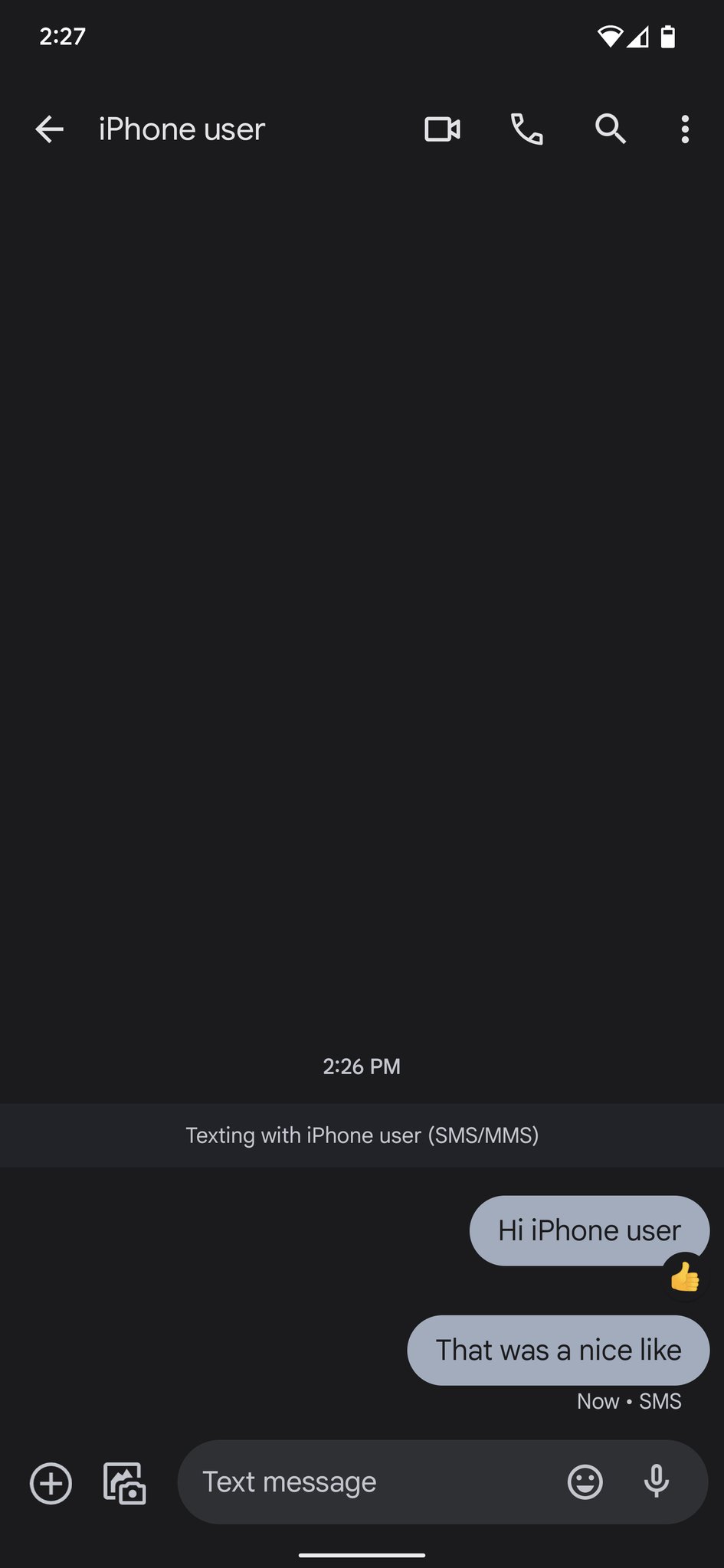724x1568 pixels.
Task: Focus the Text message input field
Action: (x=360, y=1481)
